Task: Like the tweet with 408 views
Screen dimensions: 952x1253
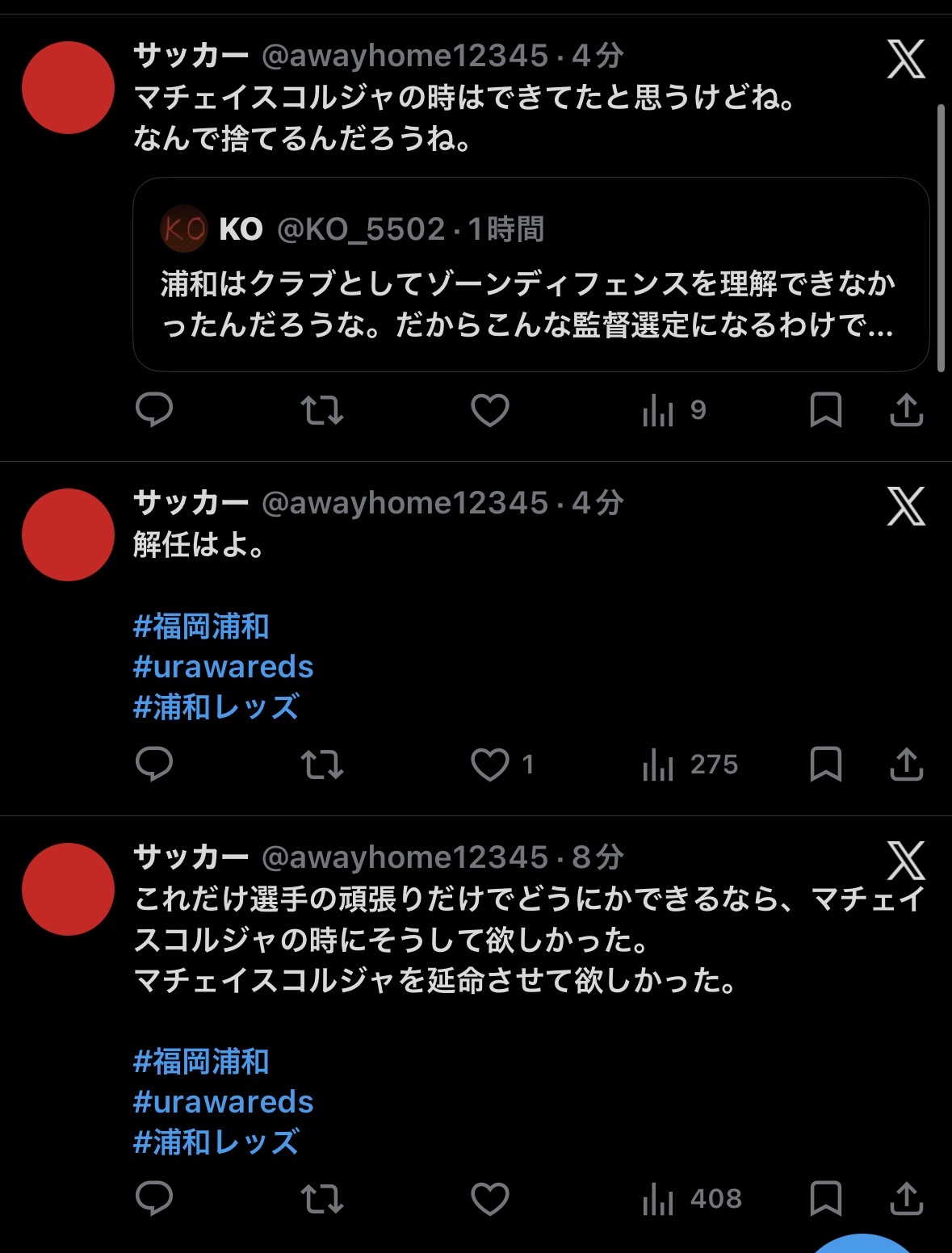Action: click(x=490, y=1199)
